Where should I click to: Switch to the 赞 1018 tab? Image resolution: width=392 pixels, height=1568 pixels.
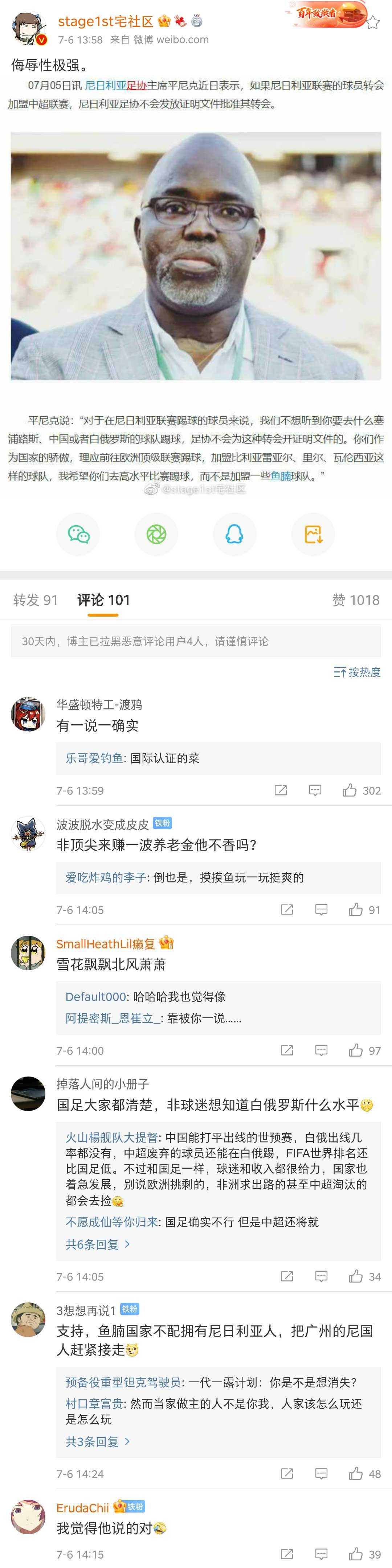coord(355,600)
